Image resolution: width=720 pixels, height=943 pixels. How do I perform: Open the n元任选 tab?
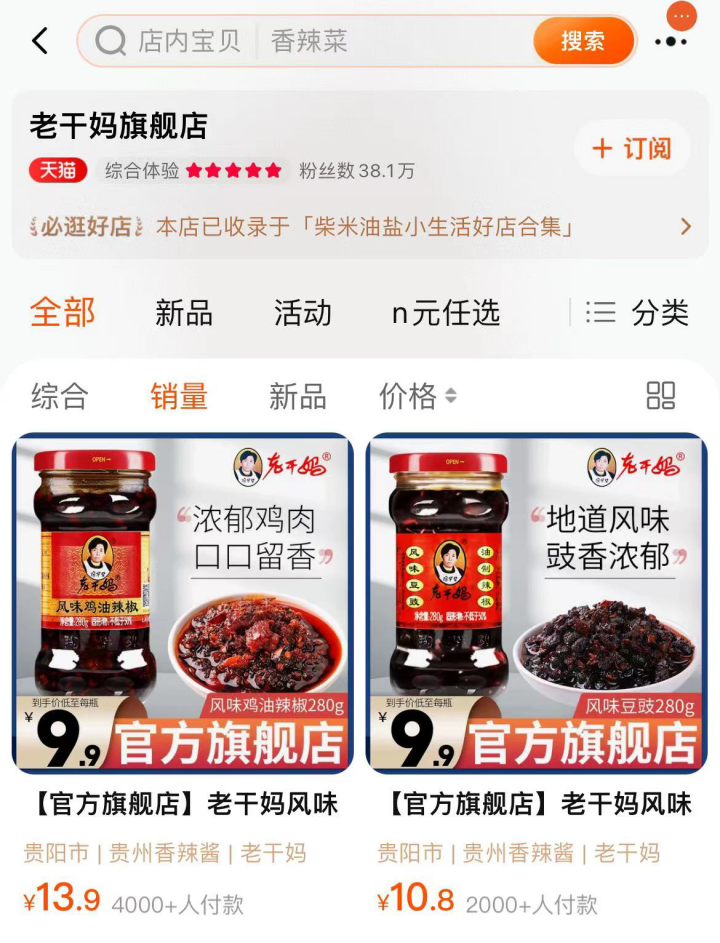(445, 313)
